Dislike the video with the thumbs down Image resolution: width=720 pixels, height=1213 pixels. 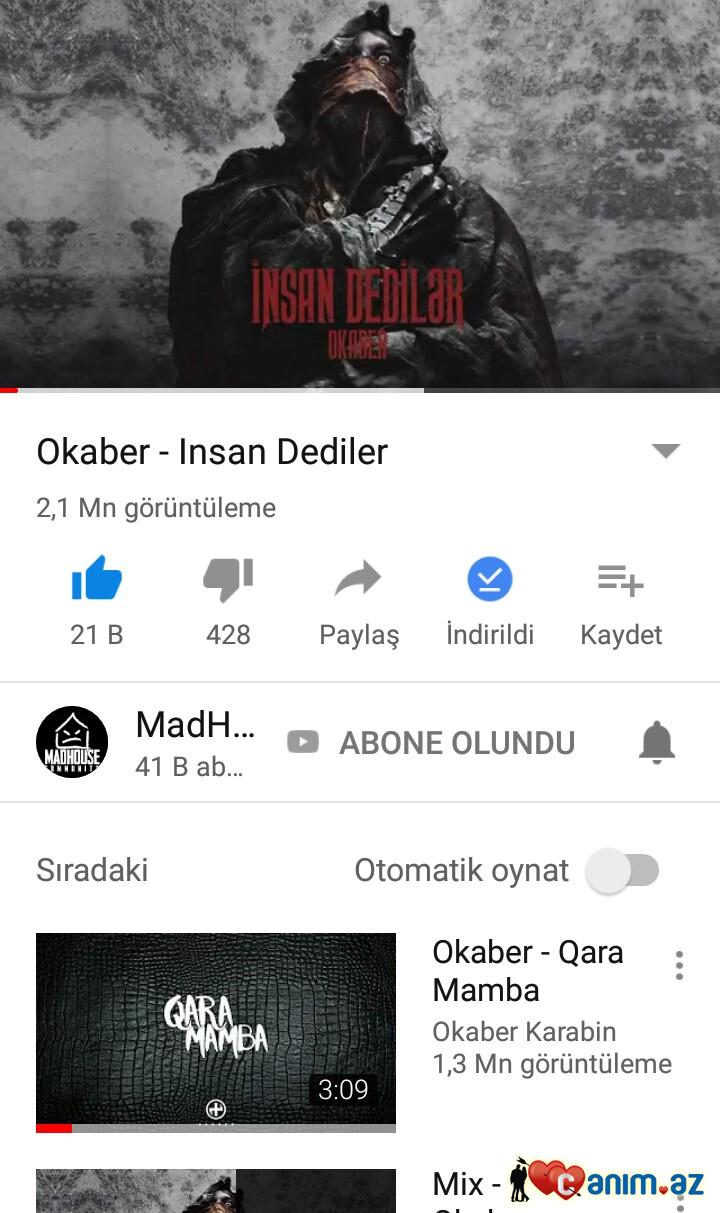tap(228, 580)
